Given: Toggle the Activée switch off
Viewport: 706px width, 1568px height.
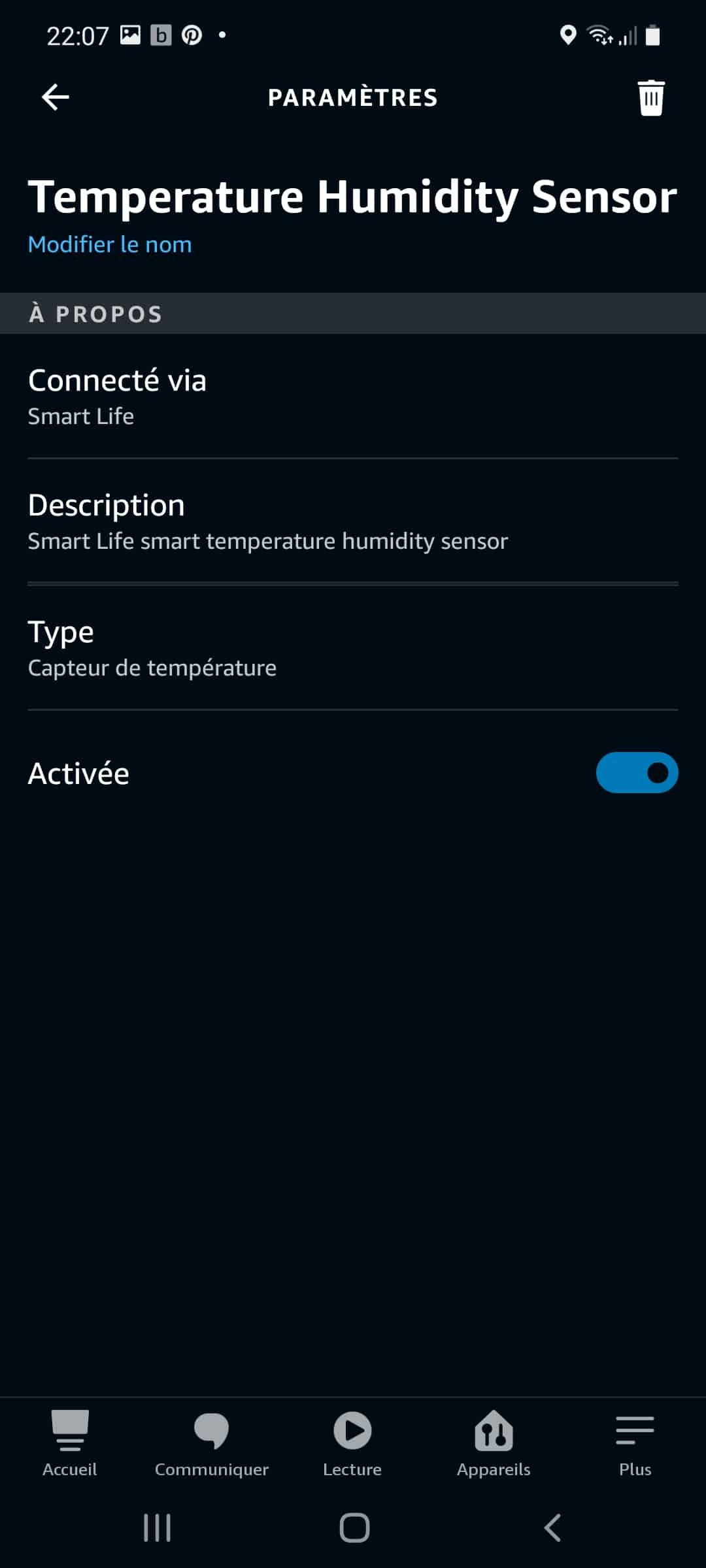Looking at the screenshot, I should [637, 773].
